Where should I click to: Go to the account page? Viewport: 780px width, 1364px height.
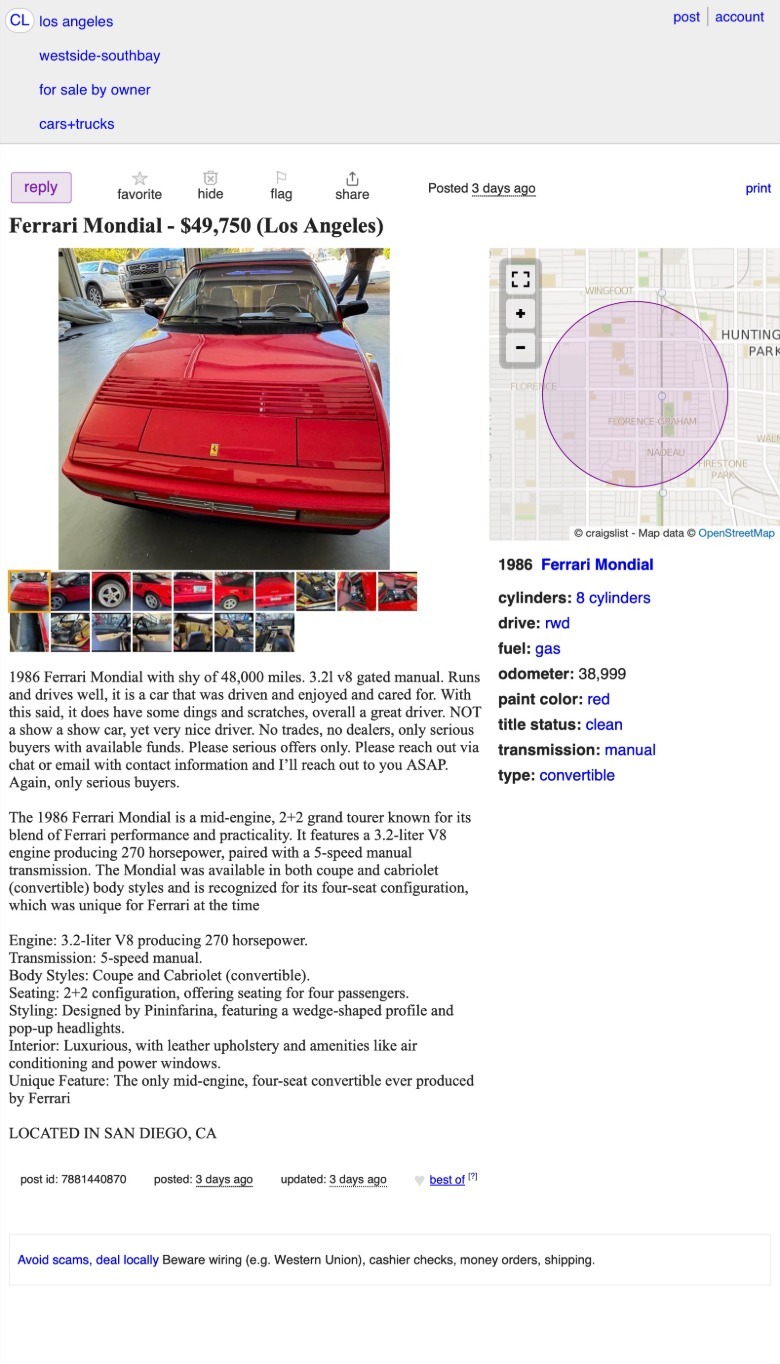point(739,17)
